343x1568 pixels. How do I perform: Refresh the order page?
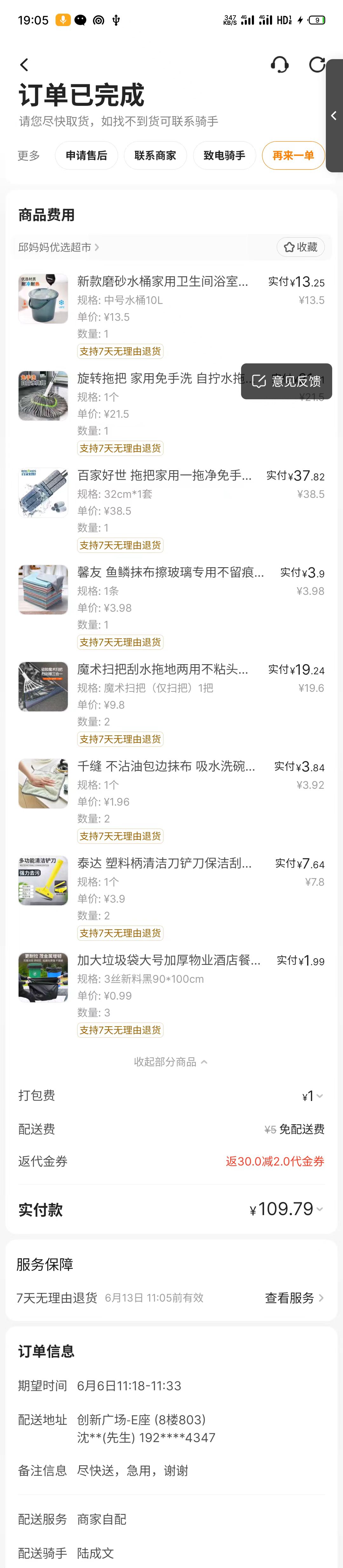pos(317,65)
